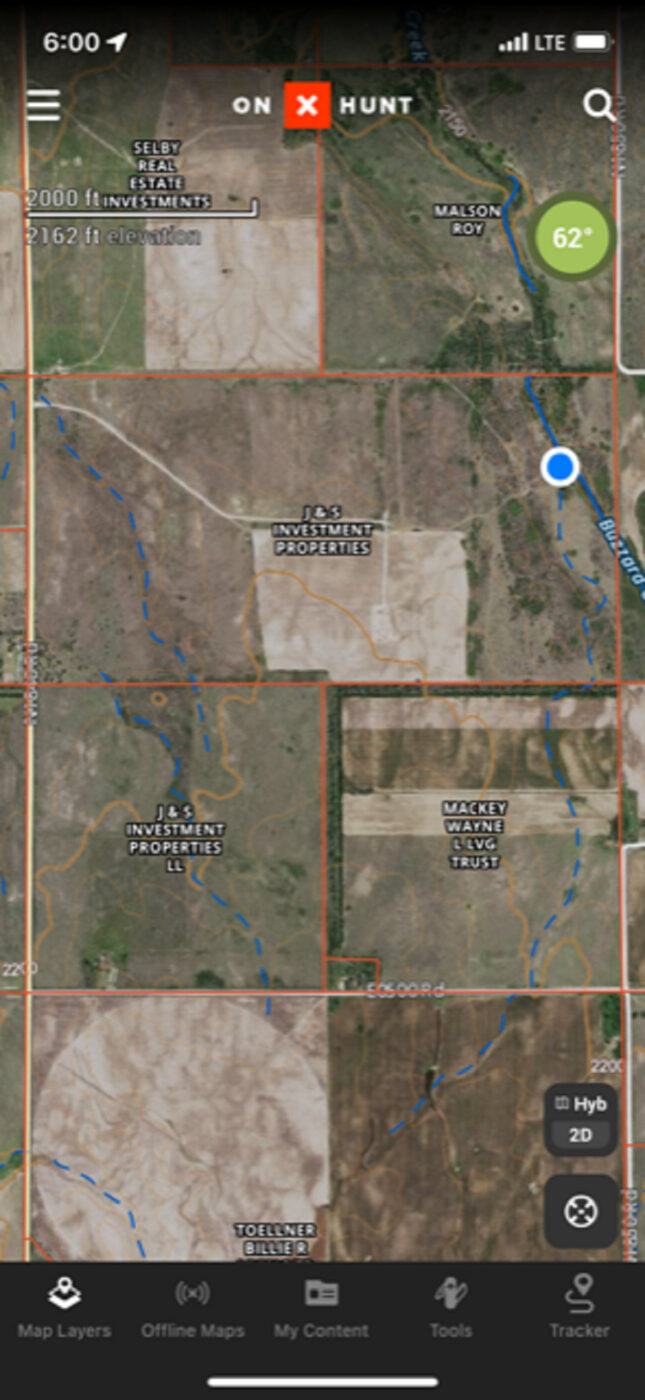This screenshot has width=645, height=1400.
Task: Switch to the Tracker tab
Action: [579, 1308]
